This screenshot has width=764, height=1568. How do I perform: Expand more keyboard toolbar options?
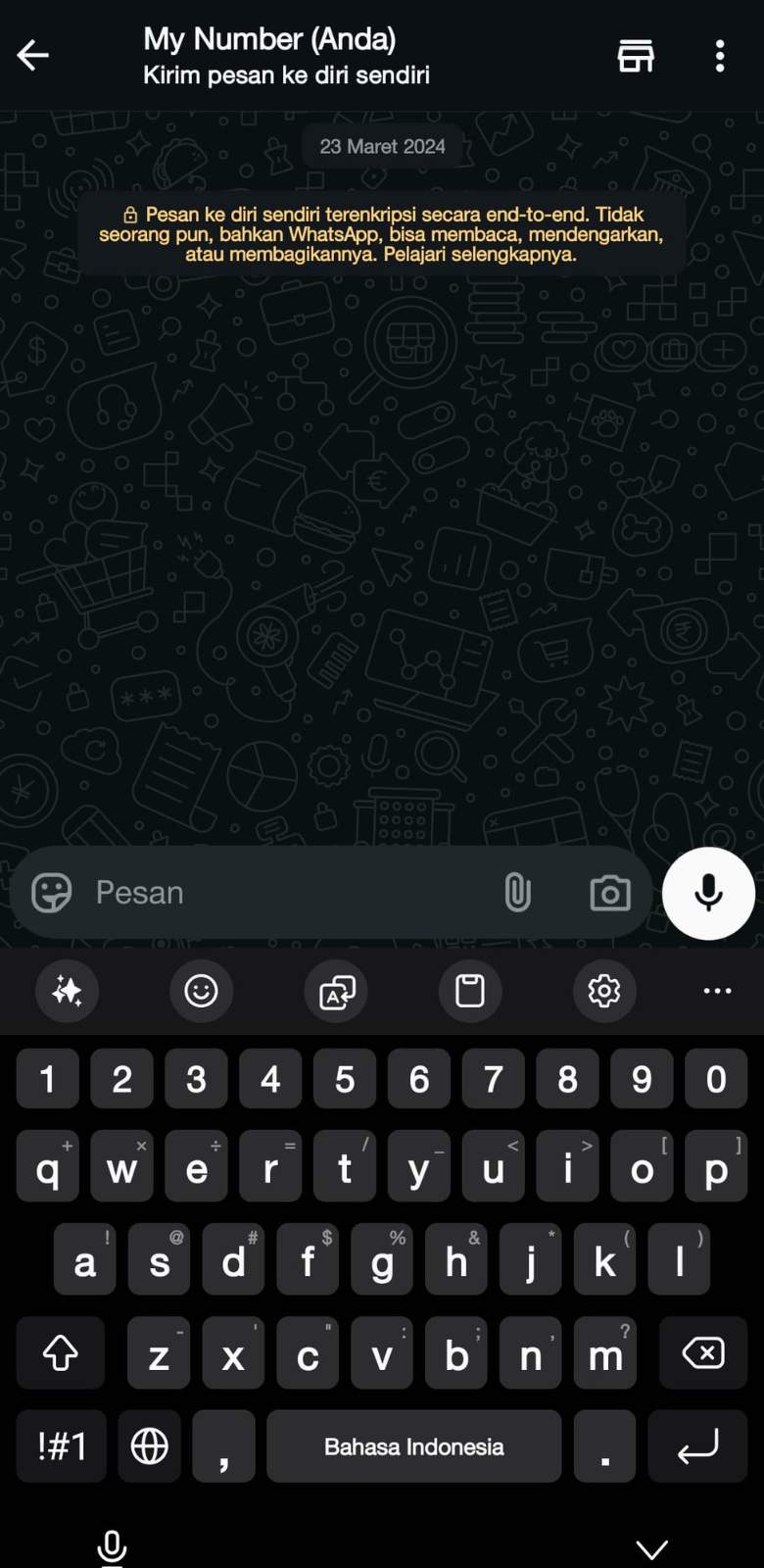click(x=717, y=991)
